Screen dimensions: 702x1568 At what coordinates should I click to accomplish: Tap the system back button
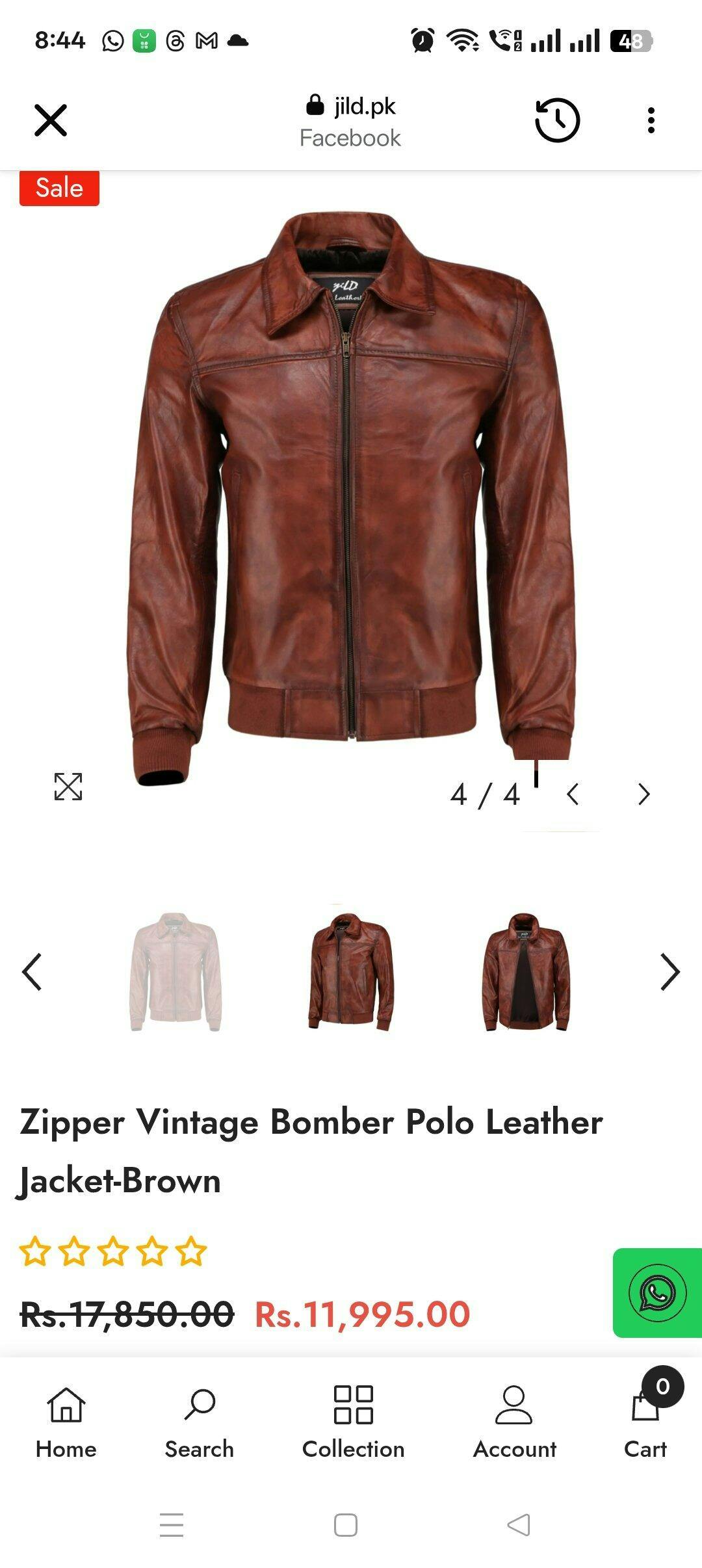tap(519, 1524)
